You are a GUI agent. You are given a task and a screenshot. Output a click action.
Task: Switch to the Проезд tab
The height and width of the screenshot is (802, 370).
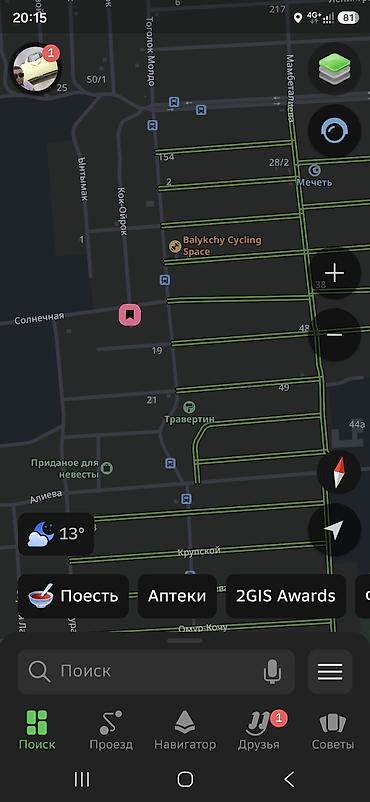click(111, 730)
